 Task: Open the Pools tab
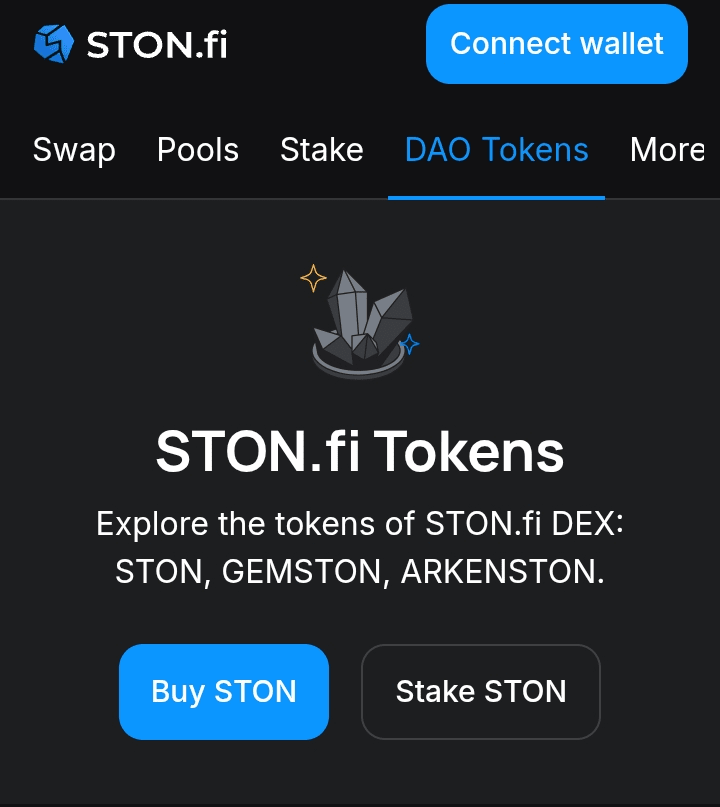[198, 150]
